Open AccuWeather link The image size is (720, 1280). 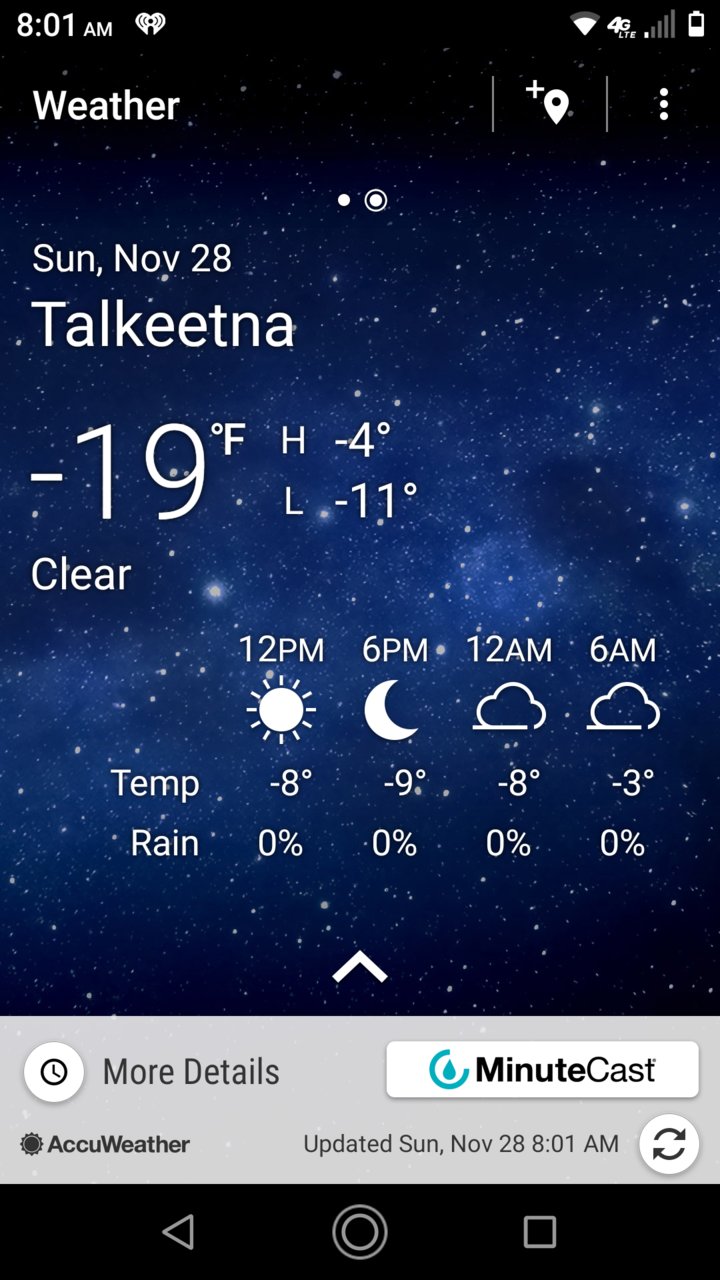tap(105, 1144)
